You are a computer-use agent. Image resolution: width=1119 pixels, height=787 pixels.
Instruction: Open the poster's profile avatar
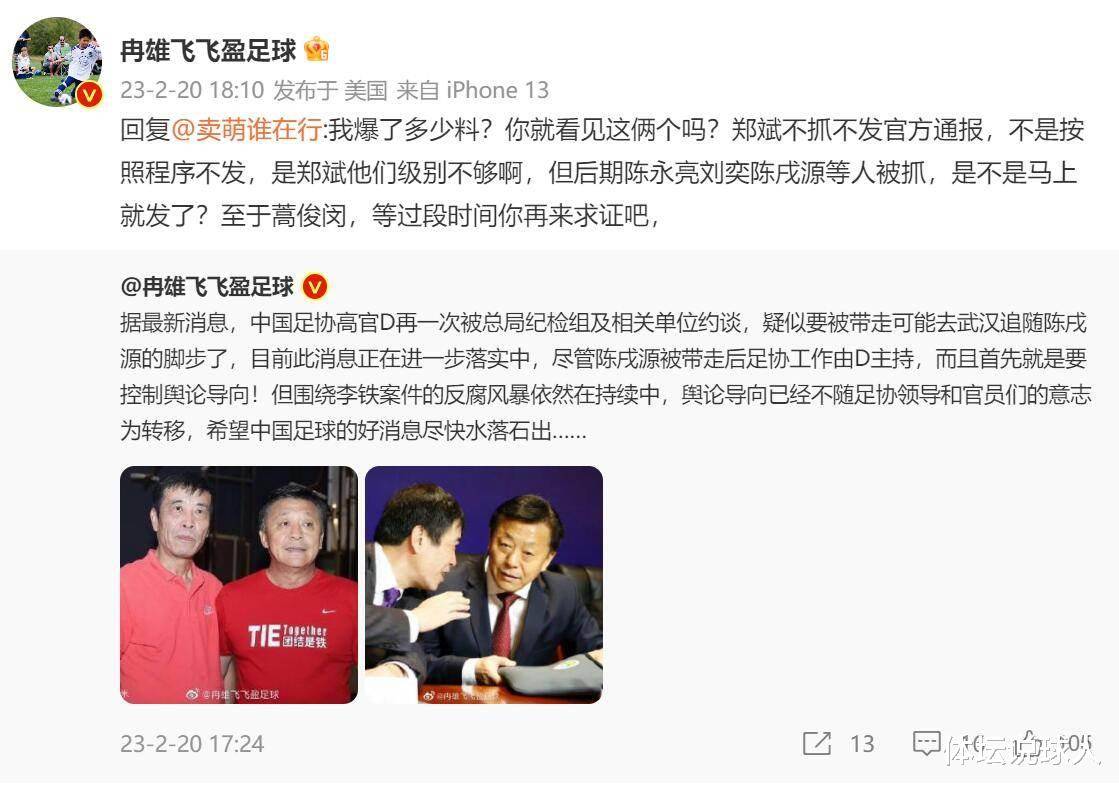pyautogui.click(x=57, y=61)
